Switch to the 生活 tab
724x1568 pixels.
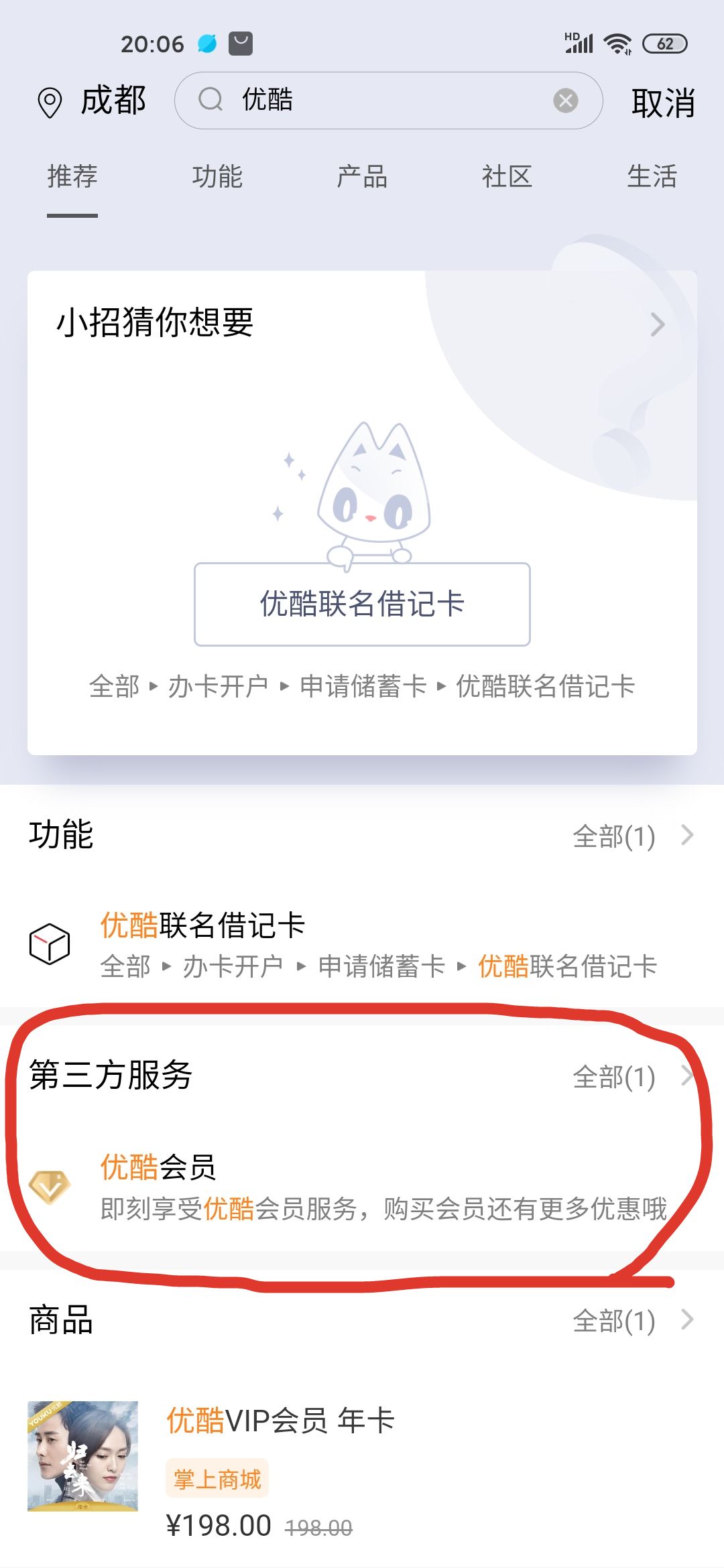[652, 177]
